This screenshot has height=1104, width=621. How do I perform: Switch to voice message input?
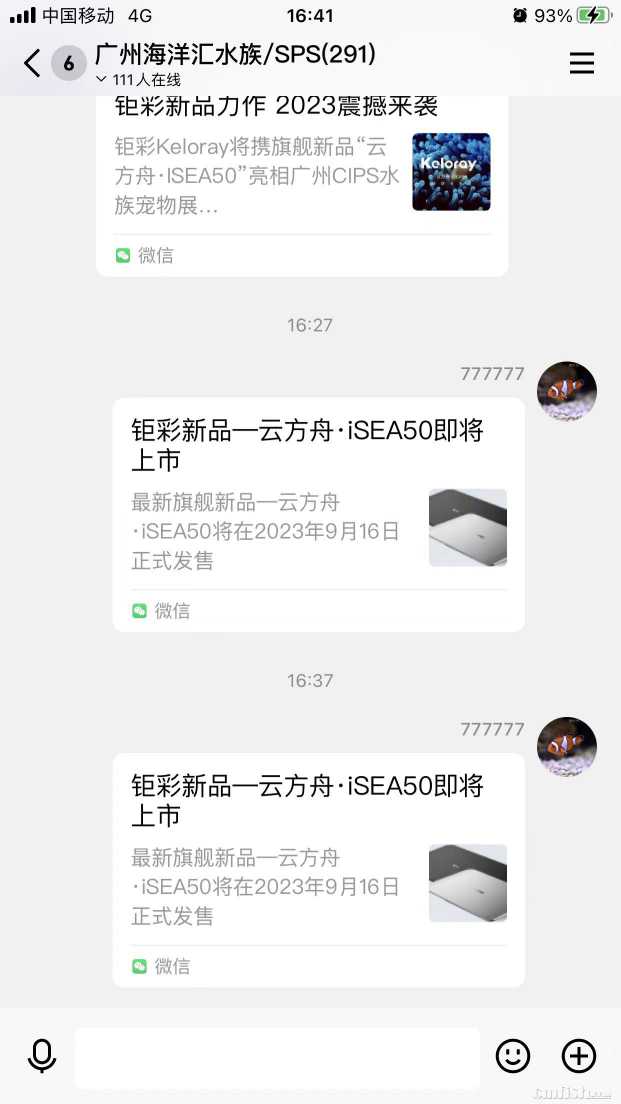click(x=42, y=1056)
